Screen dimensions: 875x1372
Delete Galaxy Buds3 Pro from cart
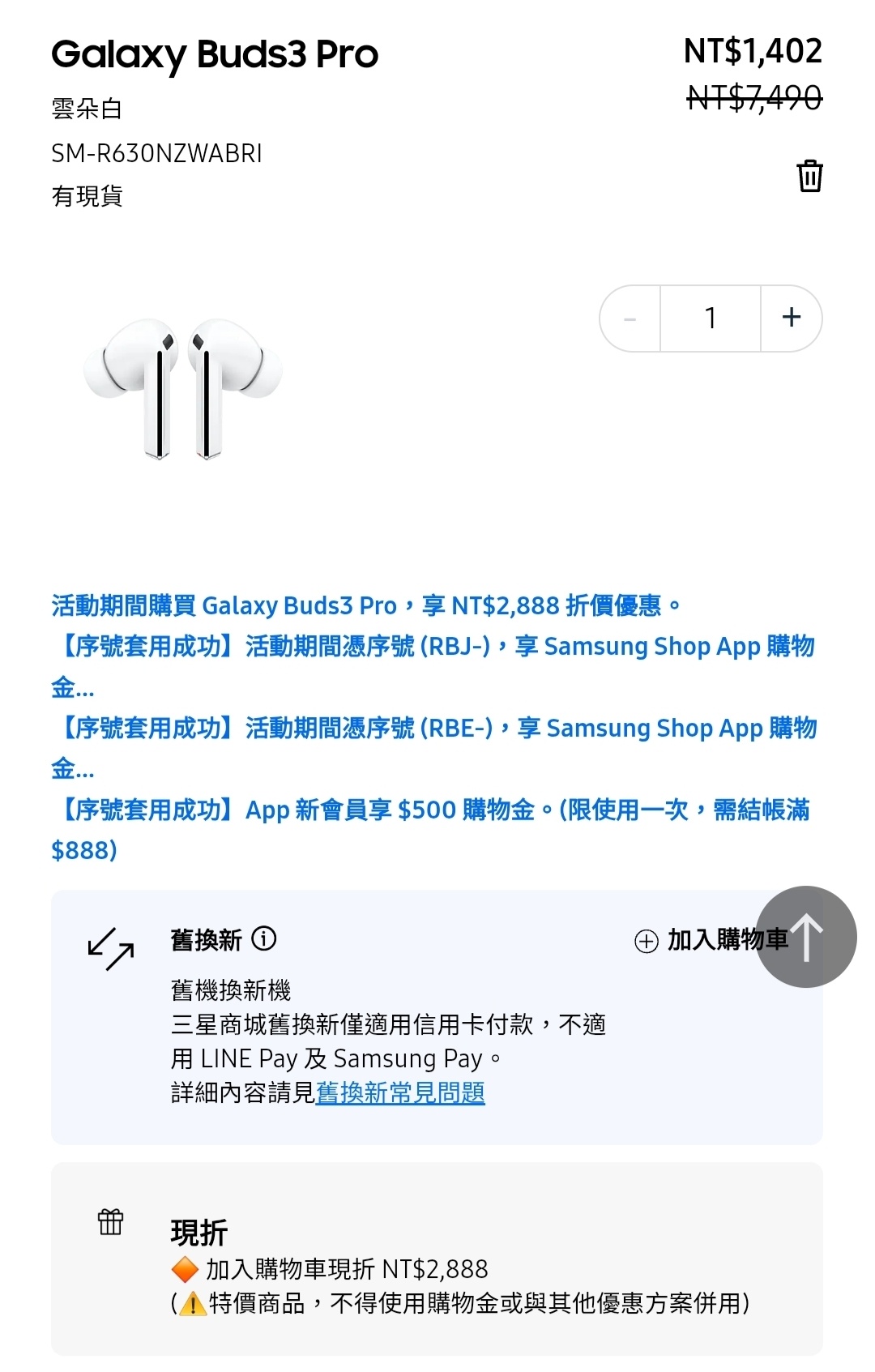click(809, 176)
